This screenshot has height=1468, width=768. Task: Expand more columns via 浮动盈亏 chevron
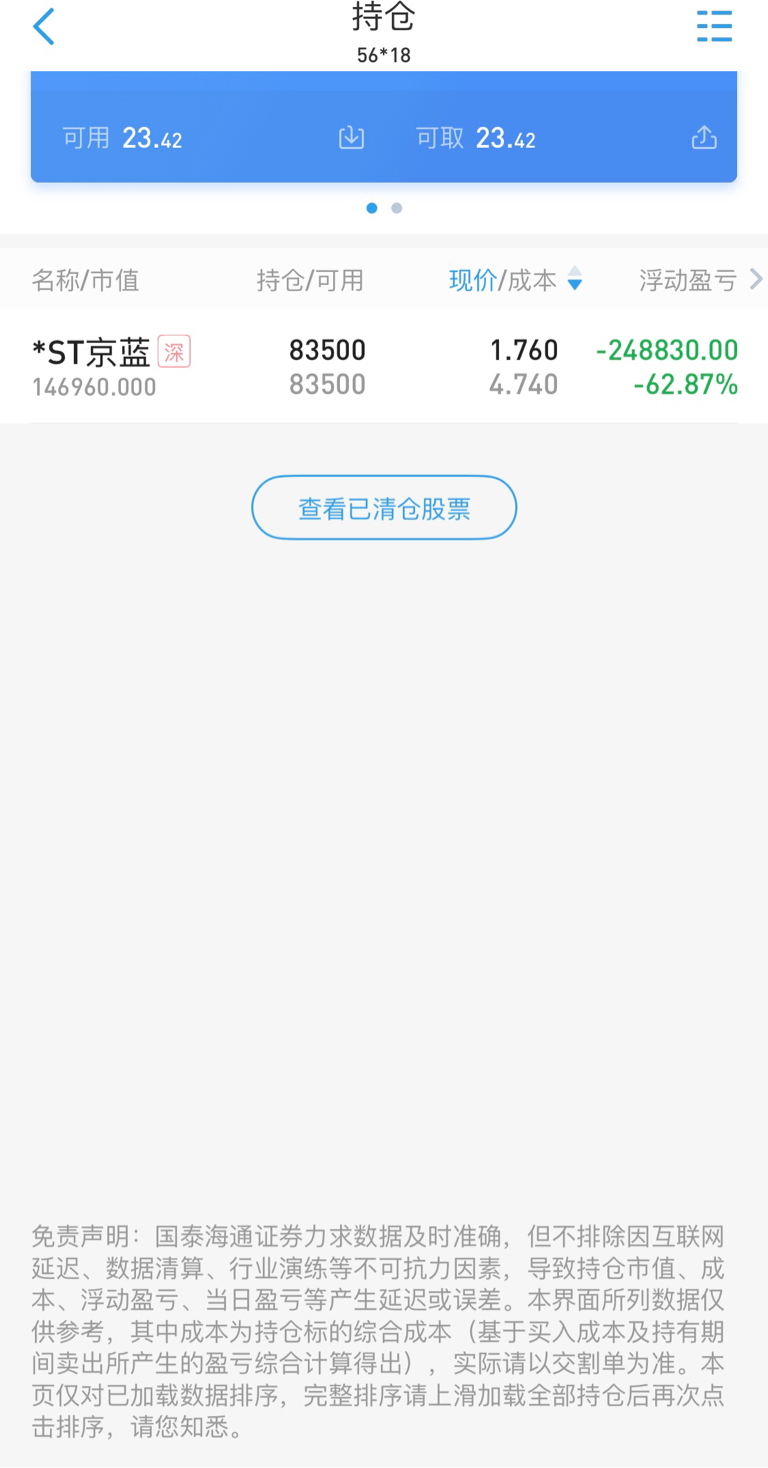(756, 280)
